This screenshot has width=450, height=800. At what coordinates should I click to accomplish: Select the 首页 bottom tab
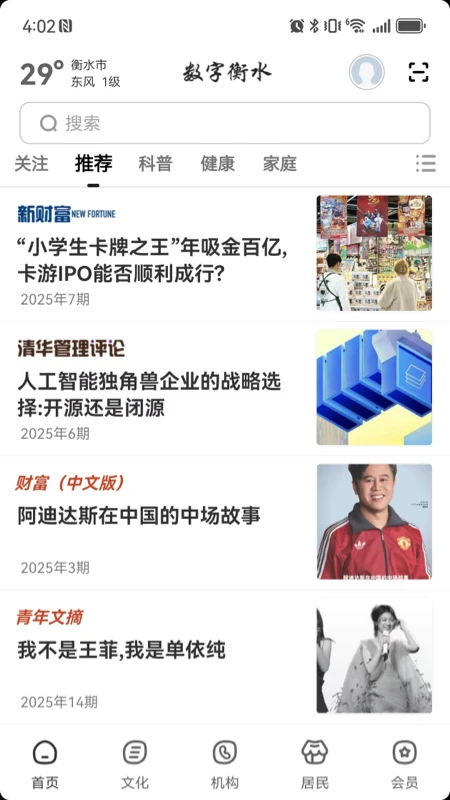45,763
